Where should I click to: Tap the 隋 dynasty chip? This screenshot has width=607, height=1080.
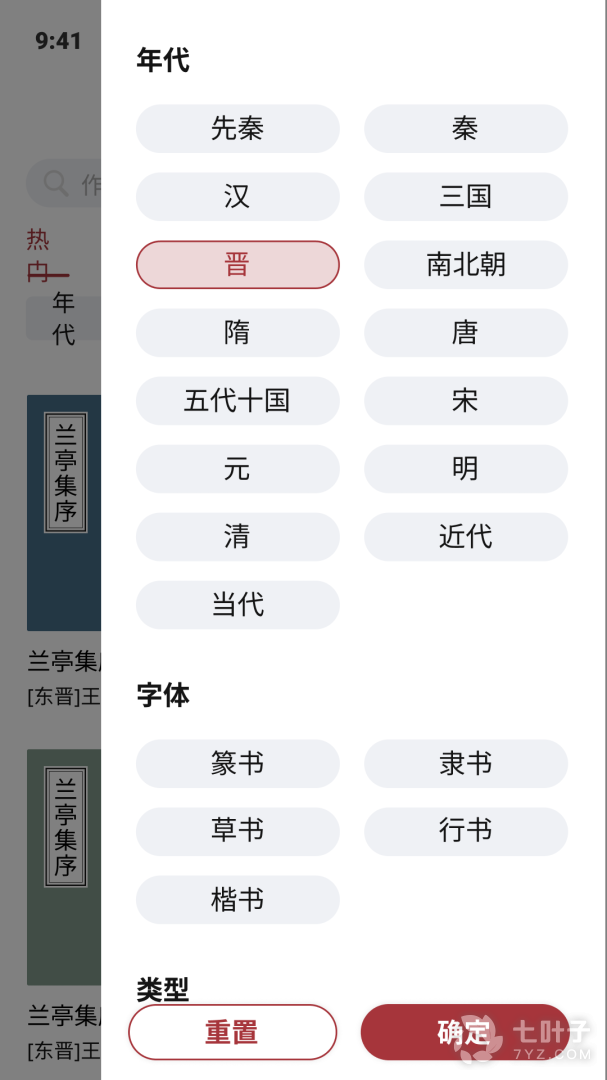pyautogui.click(x=238, y=333)
